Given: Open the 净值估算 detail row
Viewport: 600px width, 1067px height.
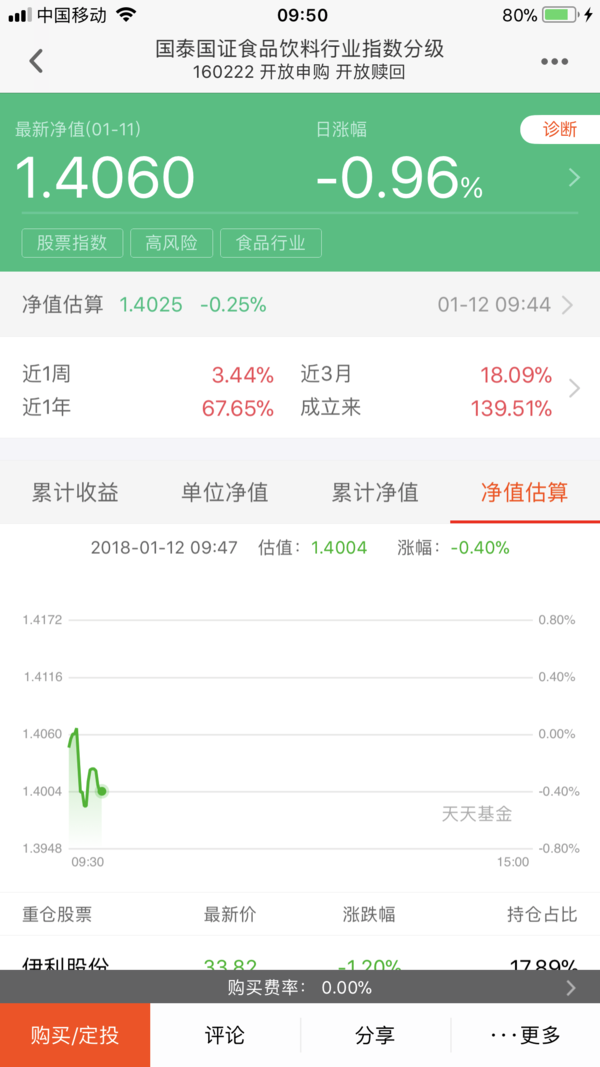Looking at the screenshot, I should pos(300,305).
